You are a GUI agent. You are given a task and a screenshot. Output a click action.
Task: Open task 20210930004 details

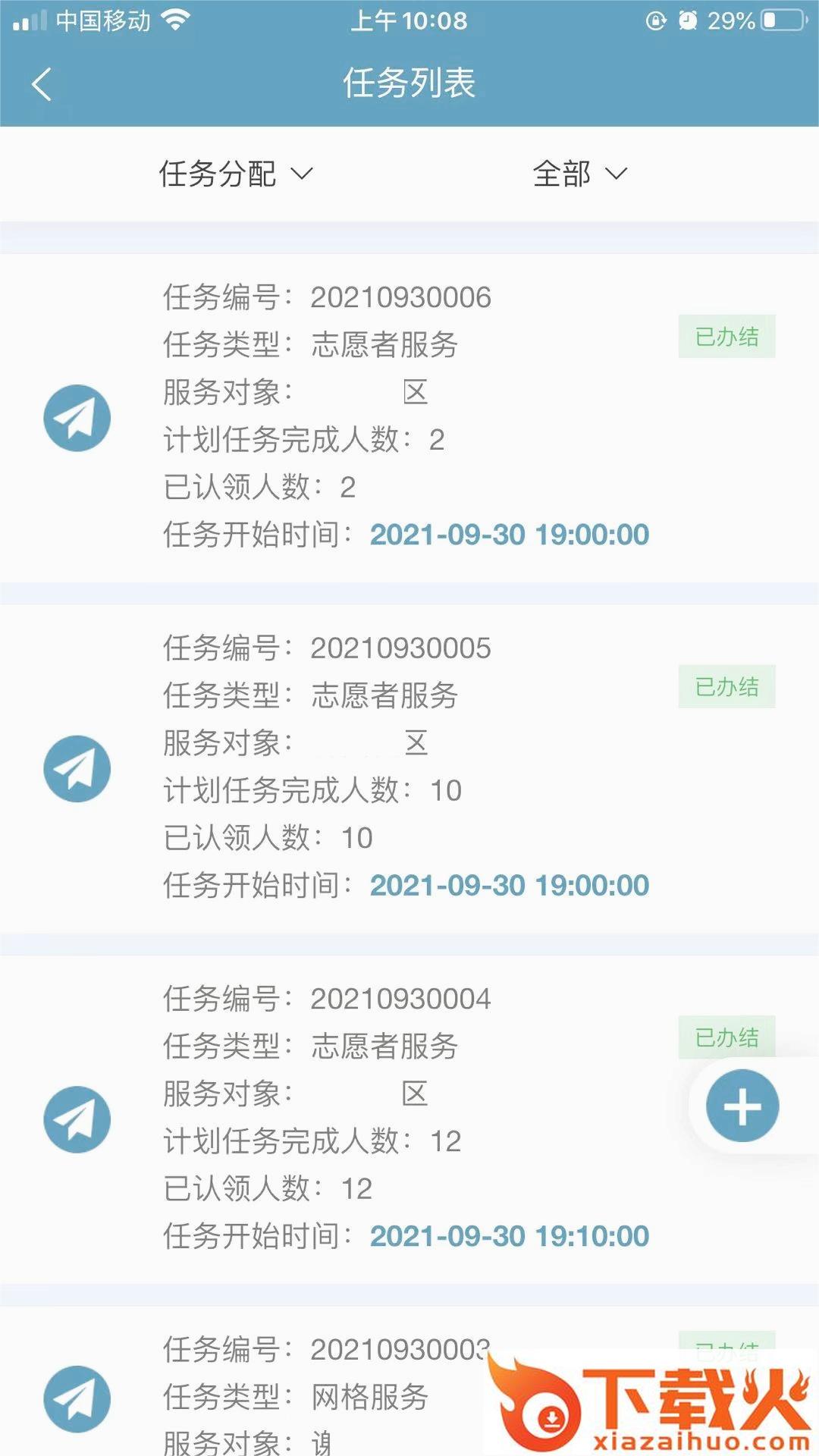coord(409,1119)
